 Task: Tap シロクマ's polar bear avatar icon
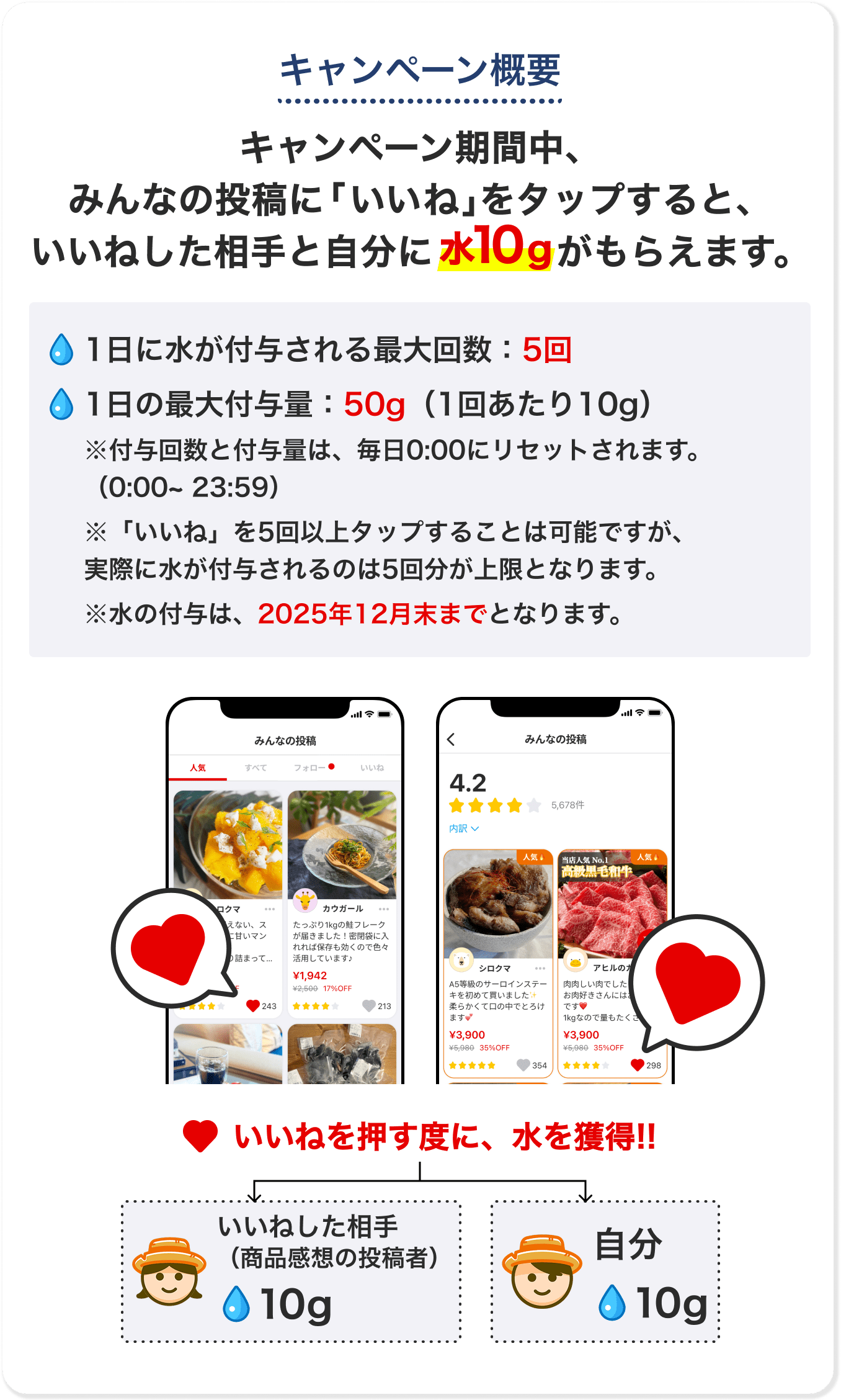(461, 959)
